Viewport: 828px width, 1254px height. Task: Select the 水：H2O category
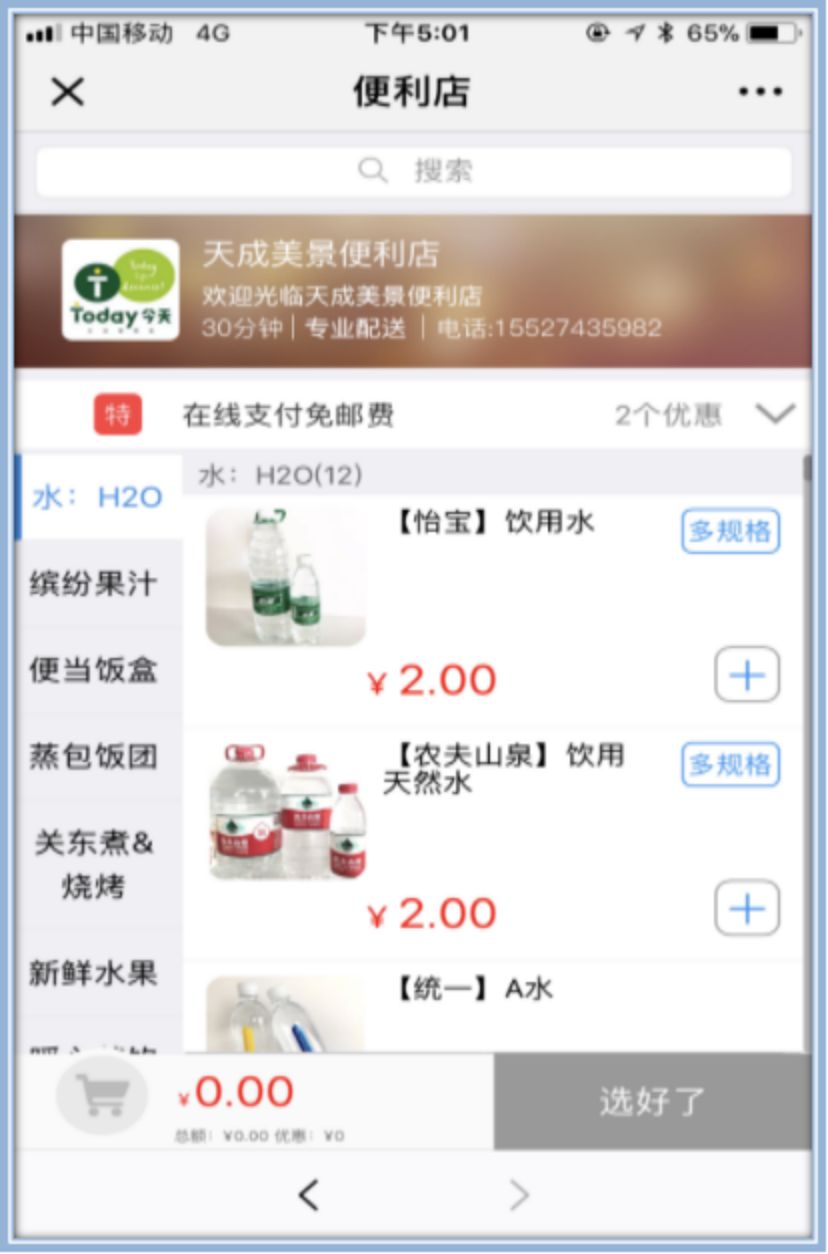(98, 497)
